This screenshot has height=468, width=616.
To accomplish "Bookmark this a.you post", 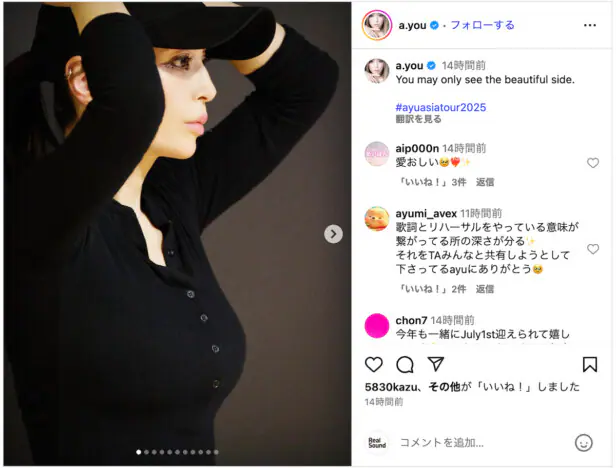I will (590, 364).
